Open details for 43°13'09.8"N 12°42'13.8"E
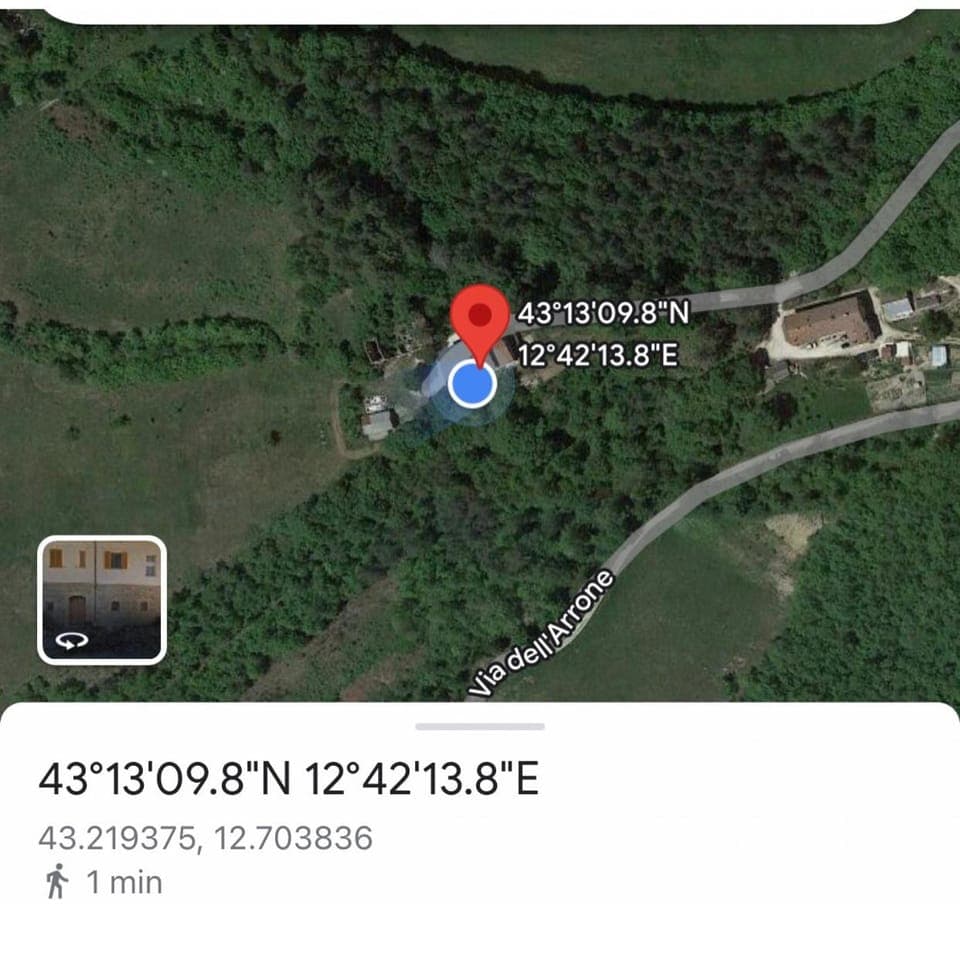This screenshot has width=960, height=975. (x=288, y=779)
